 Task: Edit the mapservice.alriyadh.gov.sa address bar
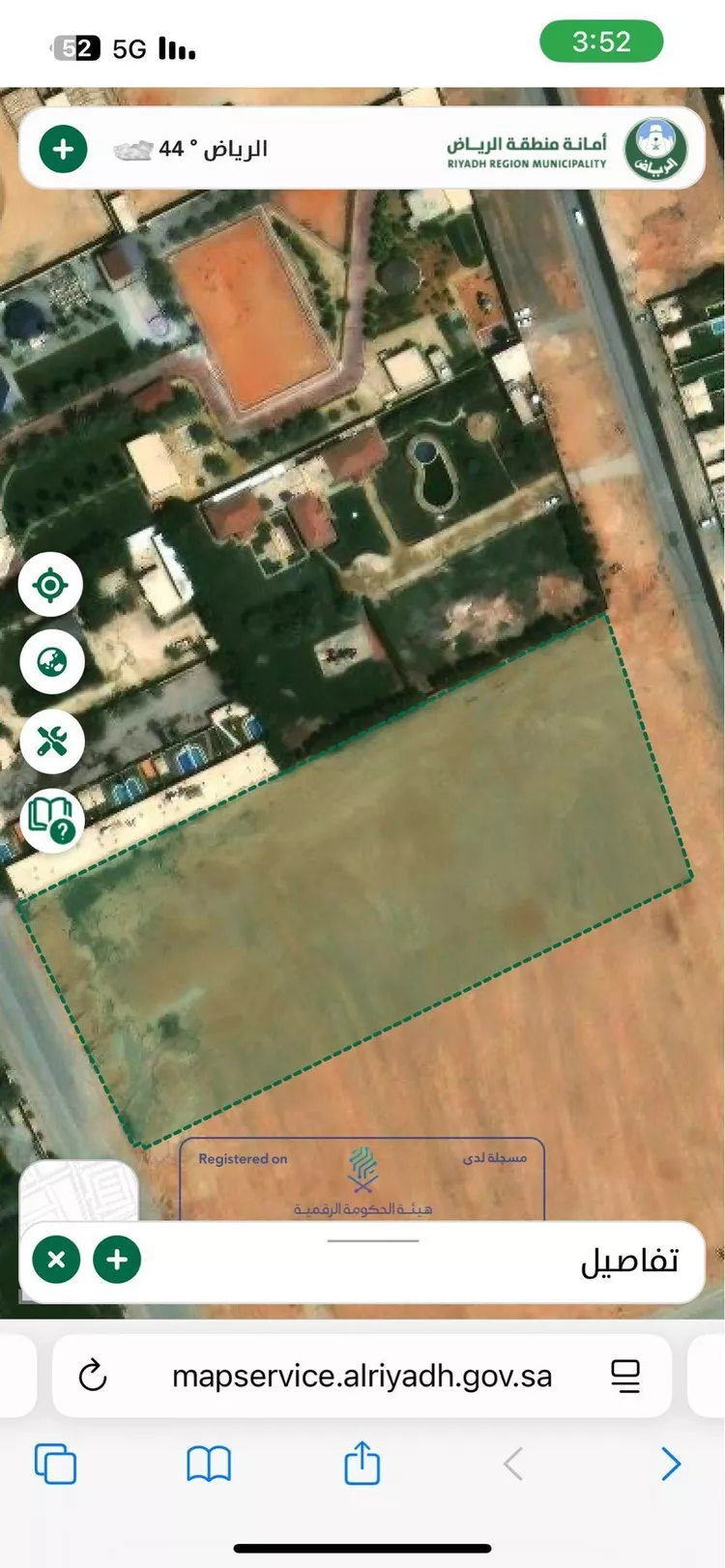pyautogui.click(x=362, y=1376)
